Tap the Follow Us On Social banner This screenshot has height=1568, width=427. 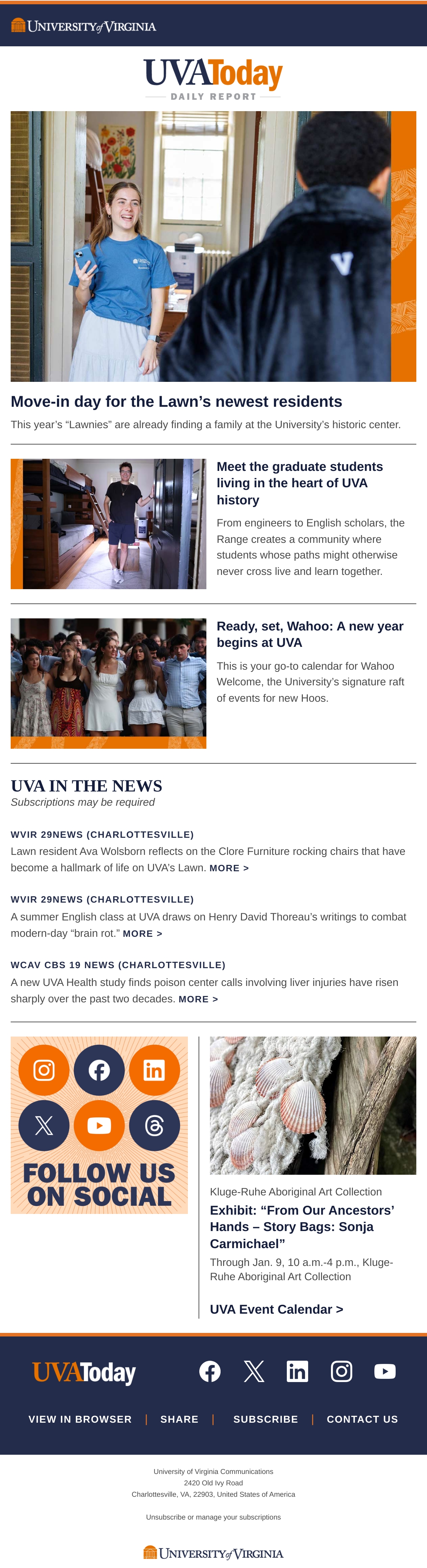pyautogui.click(x=99, y=1125)
